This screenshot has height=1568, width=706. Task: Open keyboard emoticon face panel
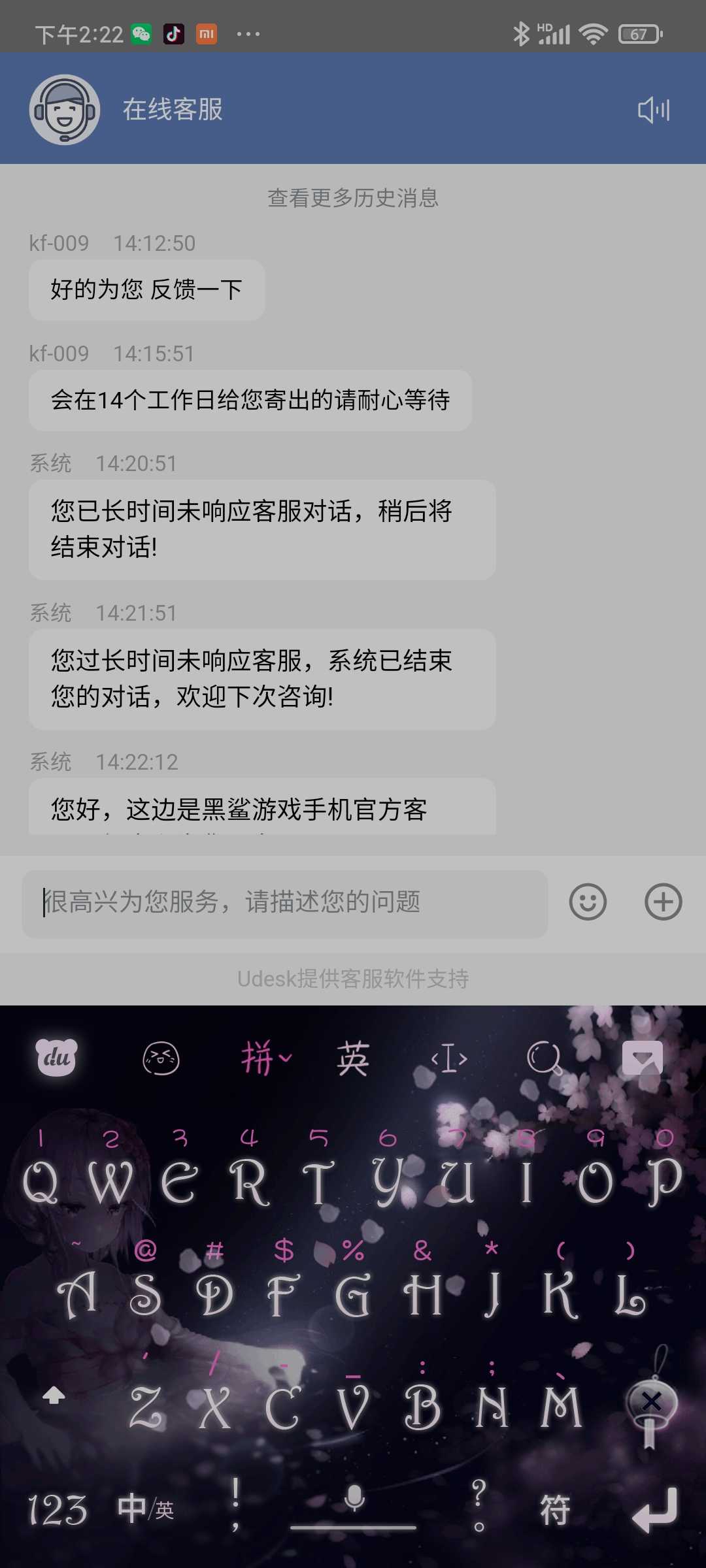click(161, 1058)
